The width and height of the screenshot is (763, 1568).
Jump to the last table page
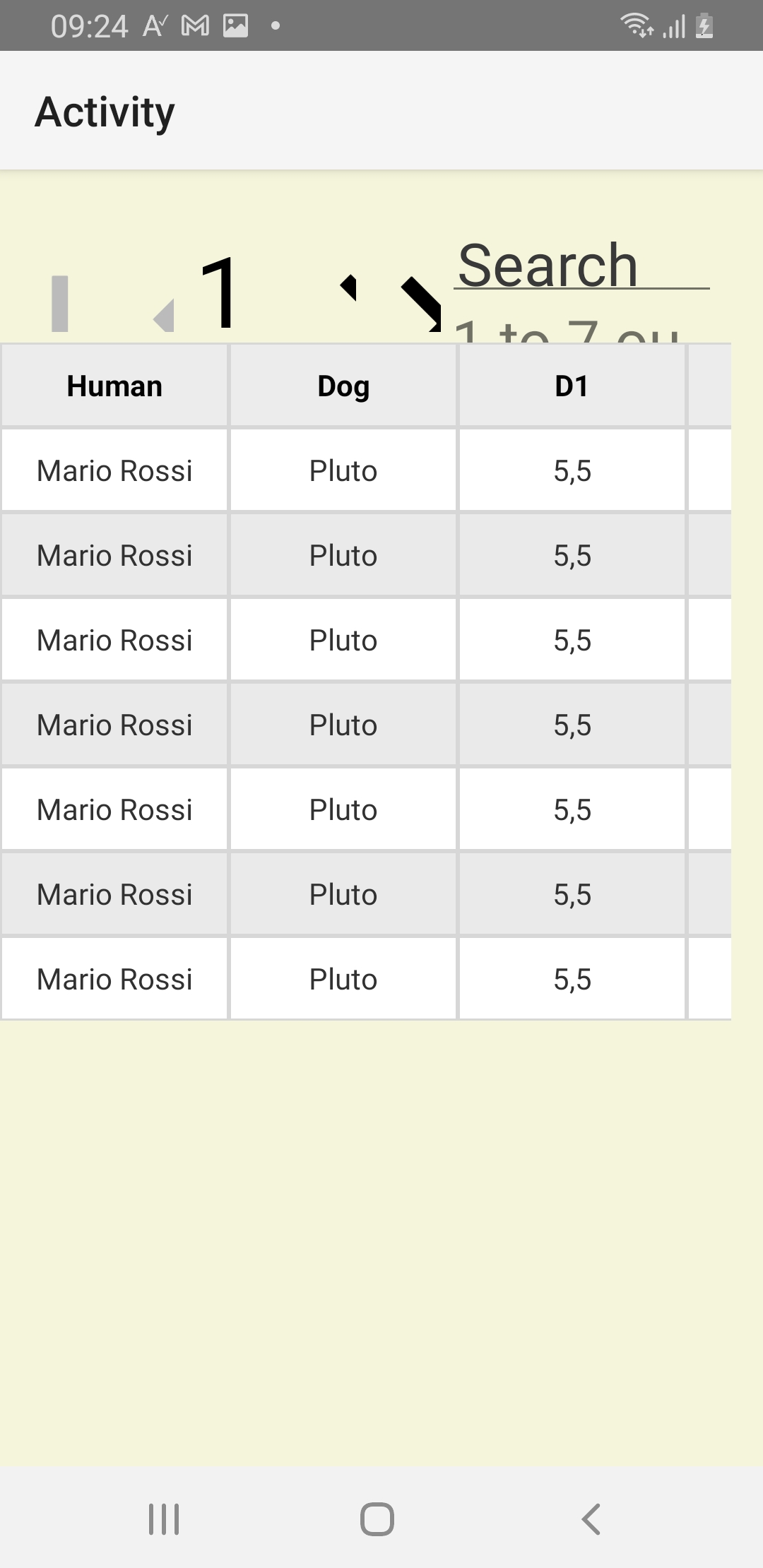422,304
